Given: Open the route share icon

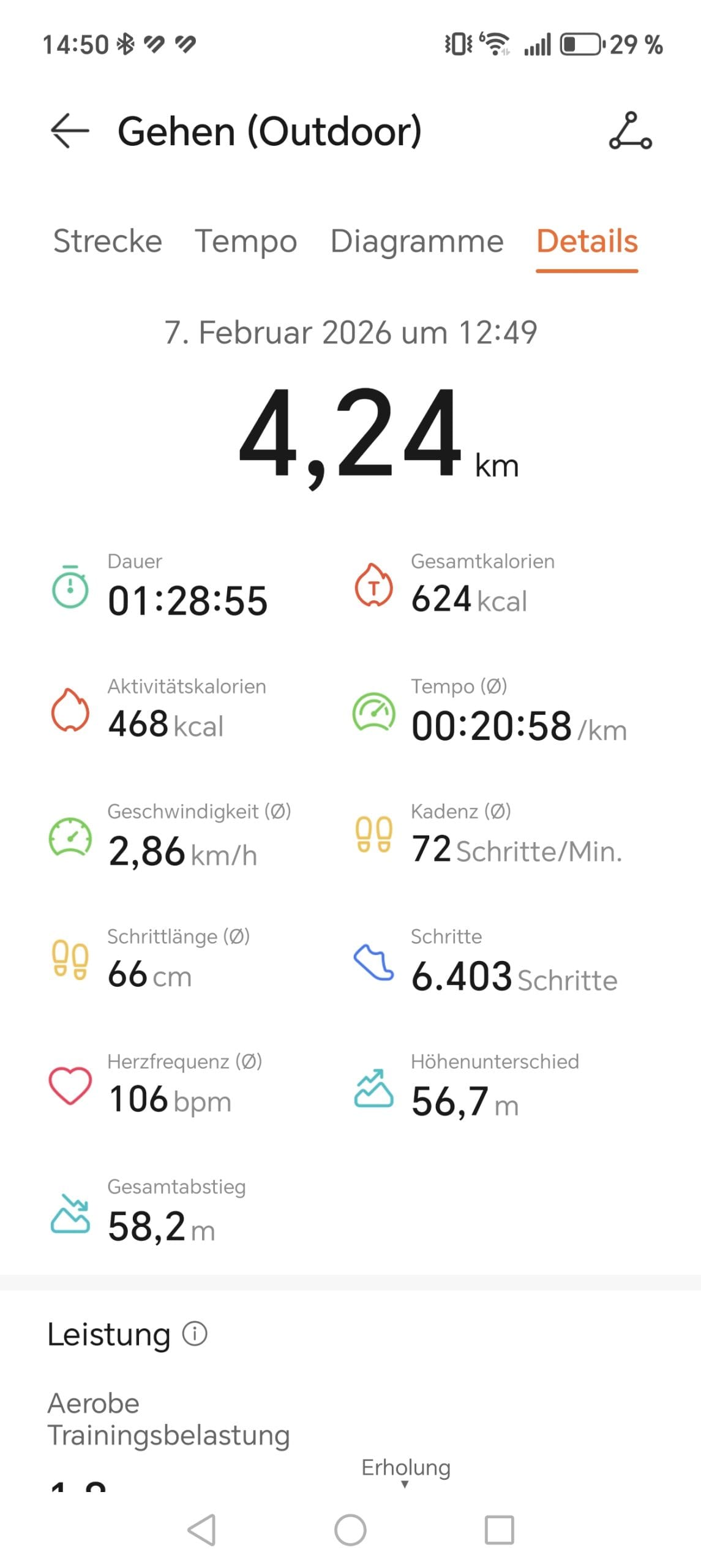Looking at the screenshot, I should 630,130.
